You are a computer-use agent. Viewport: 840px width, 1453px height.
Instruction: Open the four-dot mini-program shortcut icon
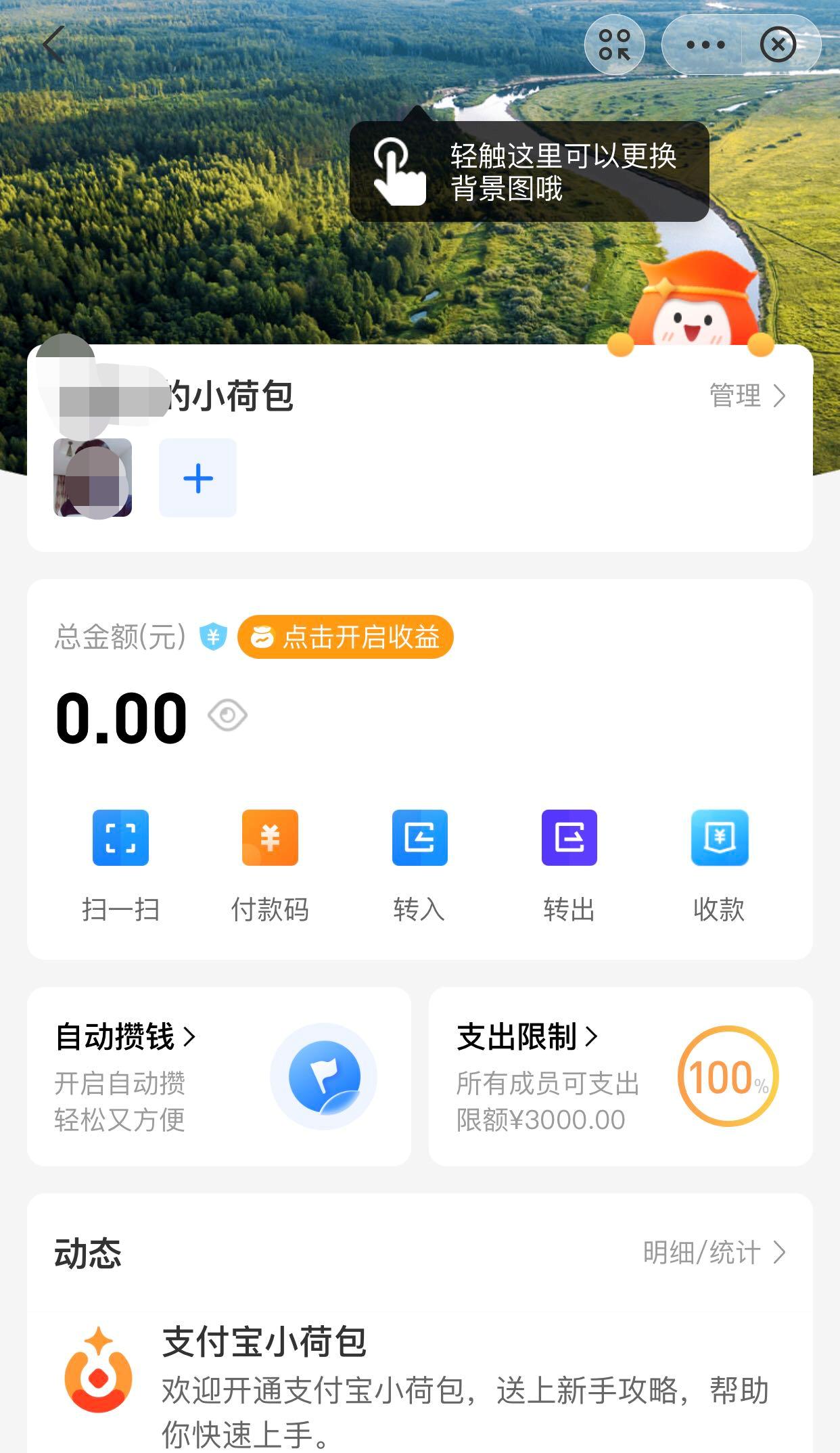click(614, 45)
